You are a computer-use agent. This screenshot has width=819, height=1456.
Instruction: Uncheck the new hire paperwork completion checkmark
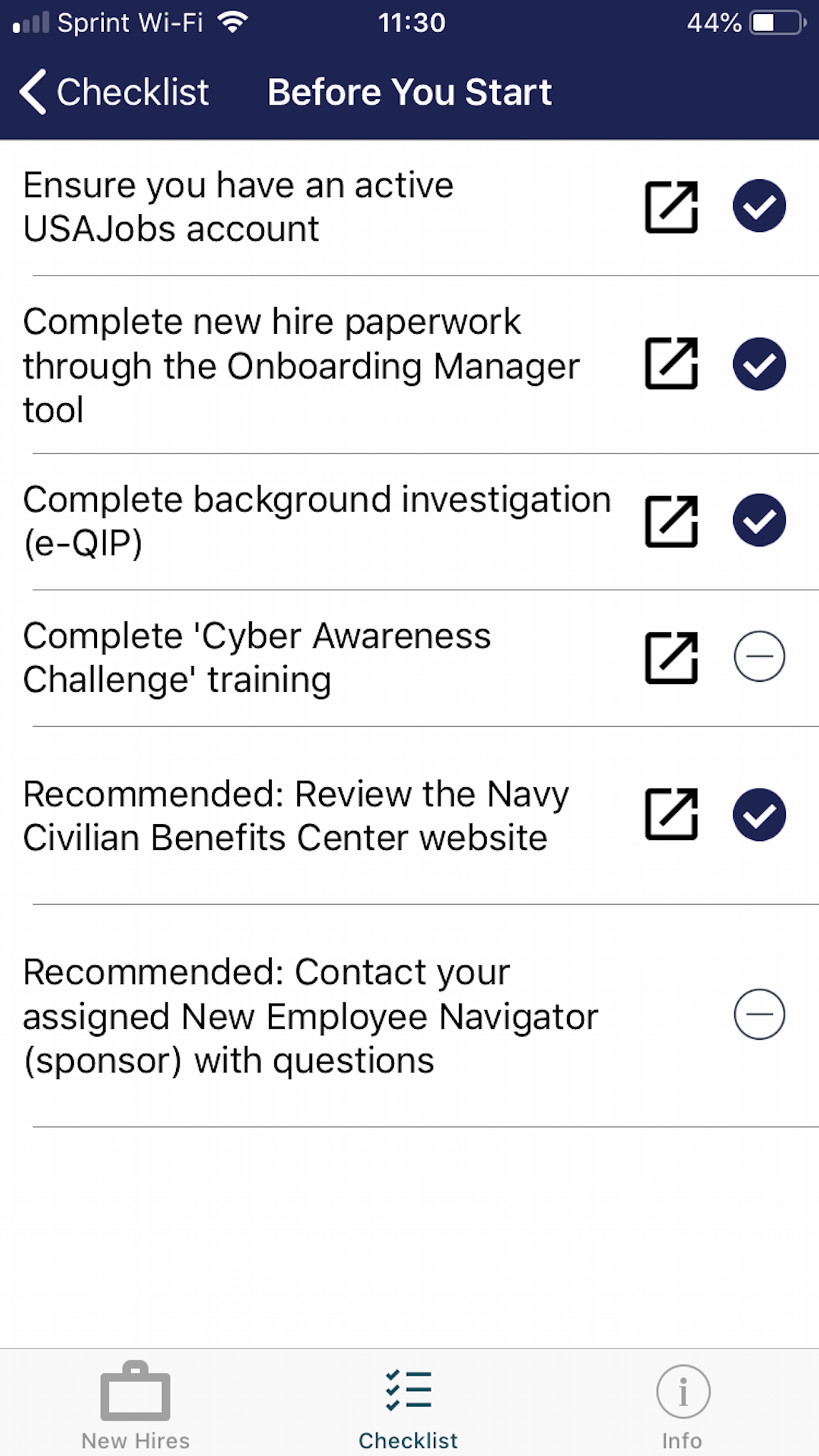pyautogui.click(x=760, y=363)
